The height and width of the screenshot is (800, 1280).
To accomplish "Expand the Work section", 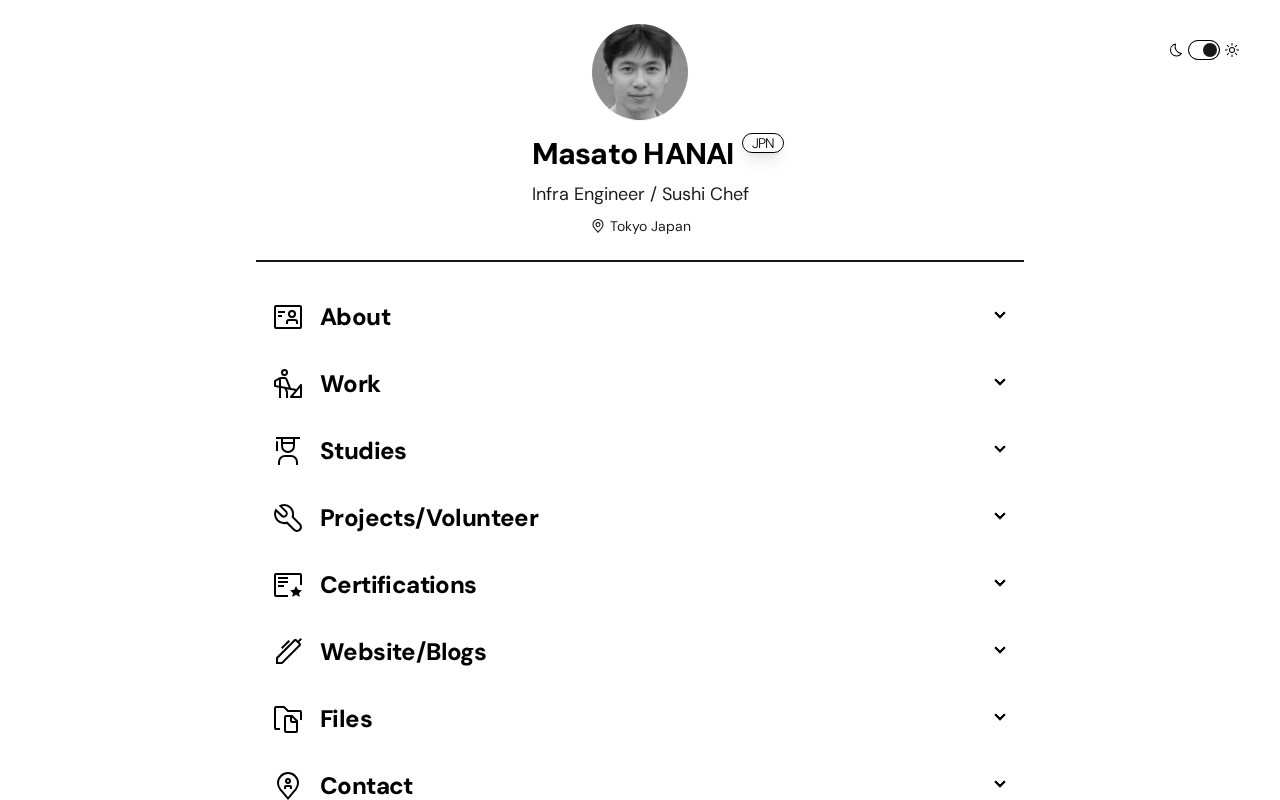I will [x=640, y=384].
